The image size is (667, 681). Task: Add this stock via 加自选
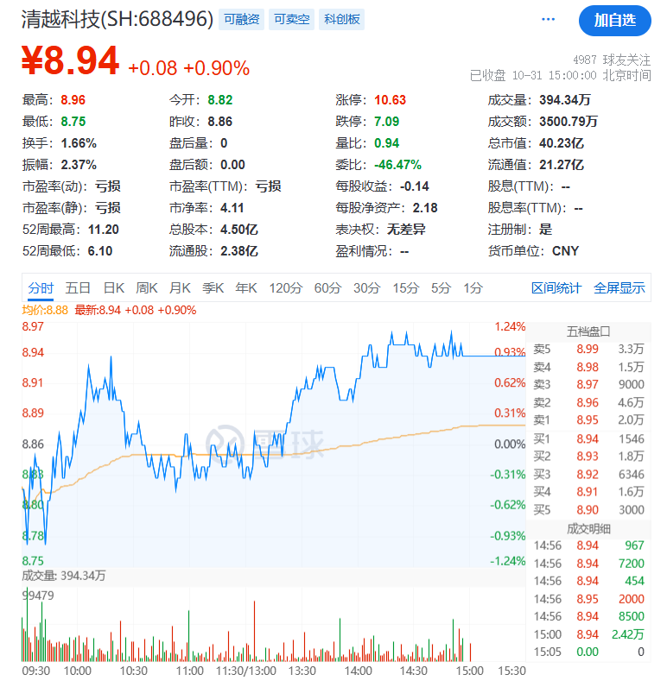615,20
